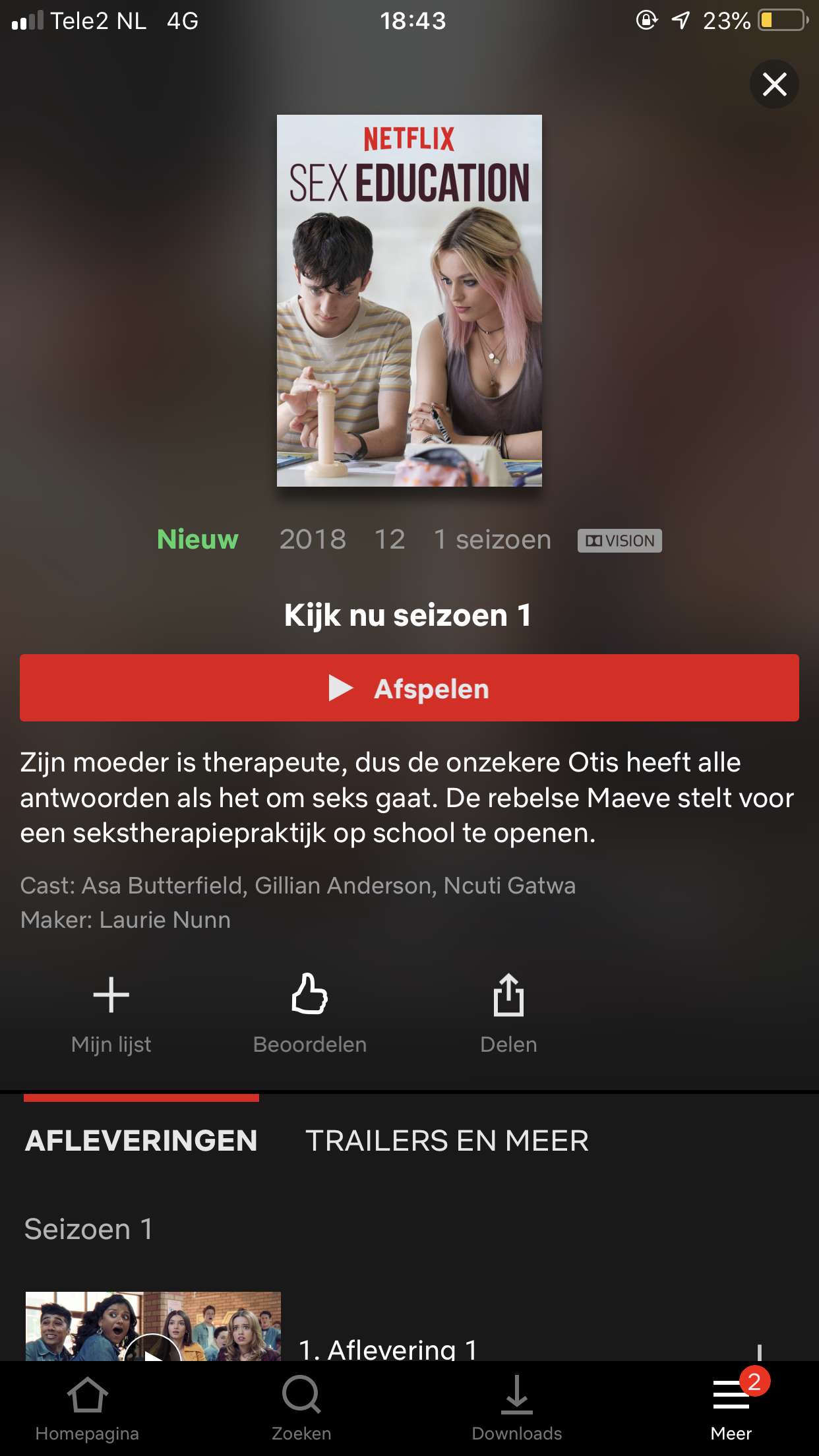Open the Zoeken tab
819x1456 pixels.
pyautogui.click(x=301, y=1409)
